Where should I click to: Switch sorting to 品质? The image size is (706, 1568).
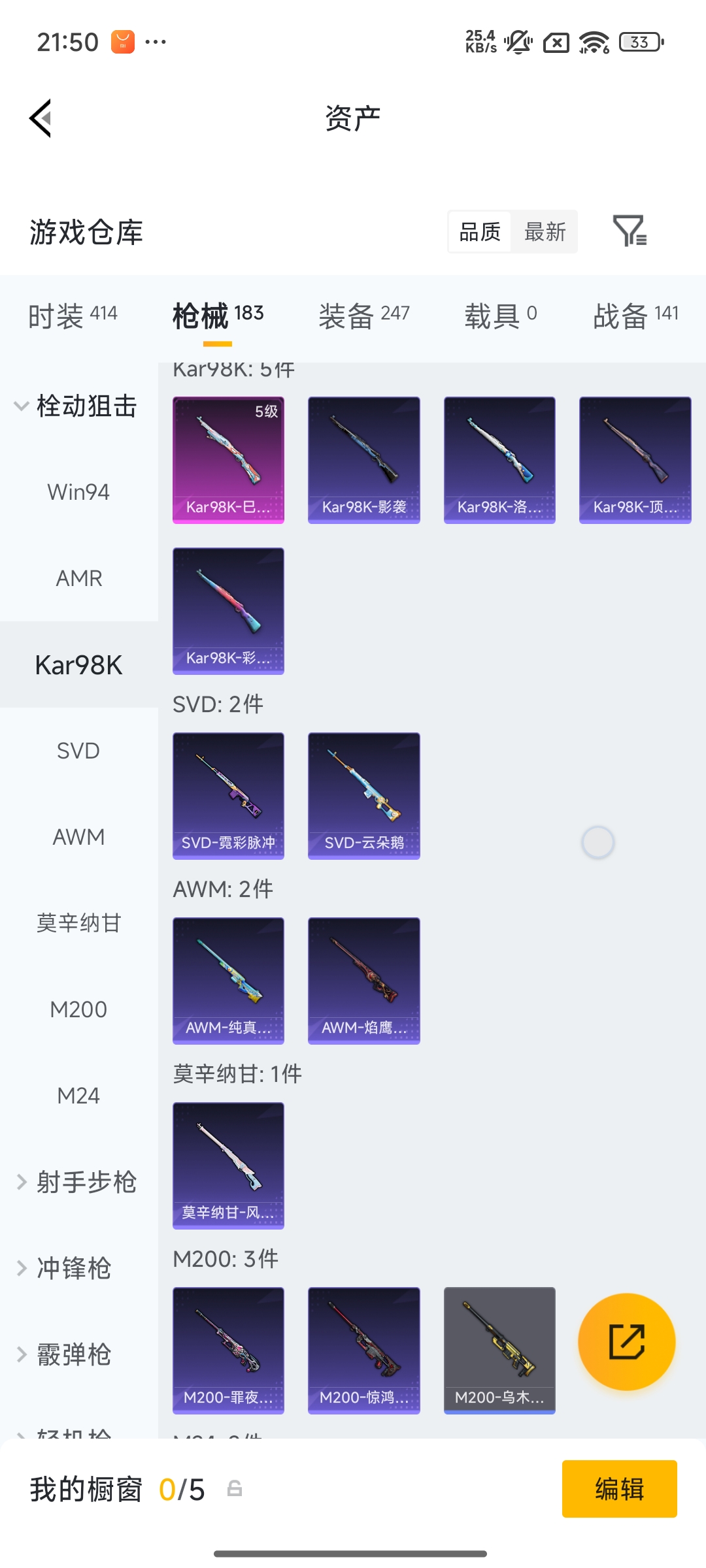pyautogui.click(x=479, y=233)
